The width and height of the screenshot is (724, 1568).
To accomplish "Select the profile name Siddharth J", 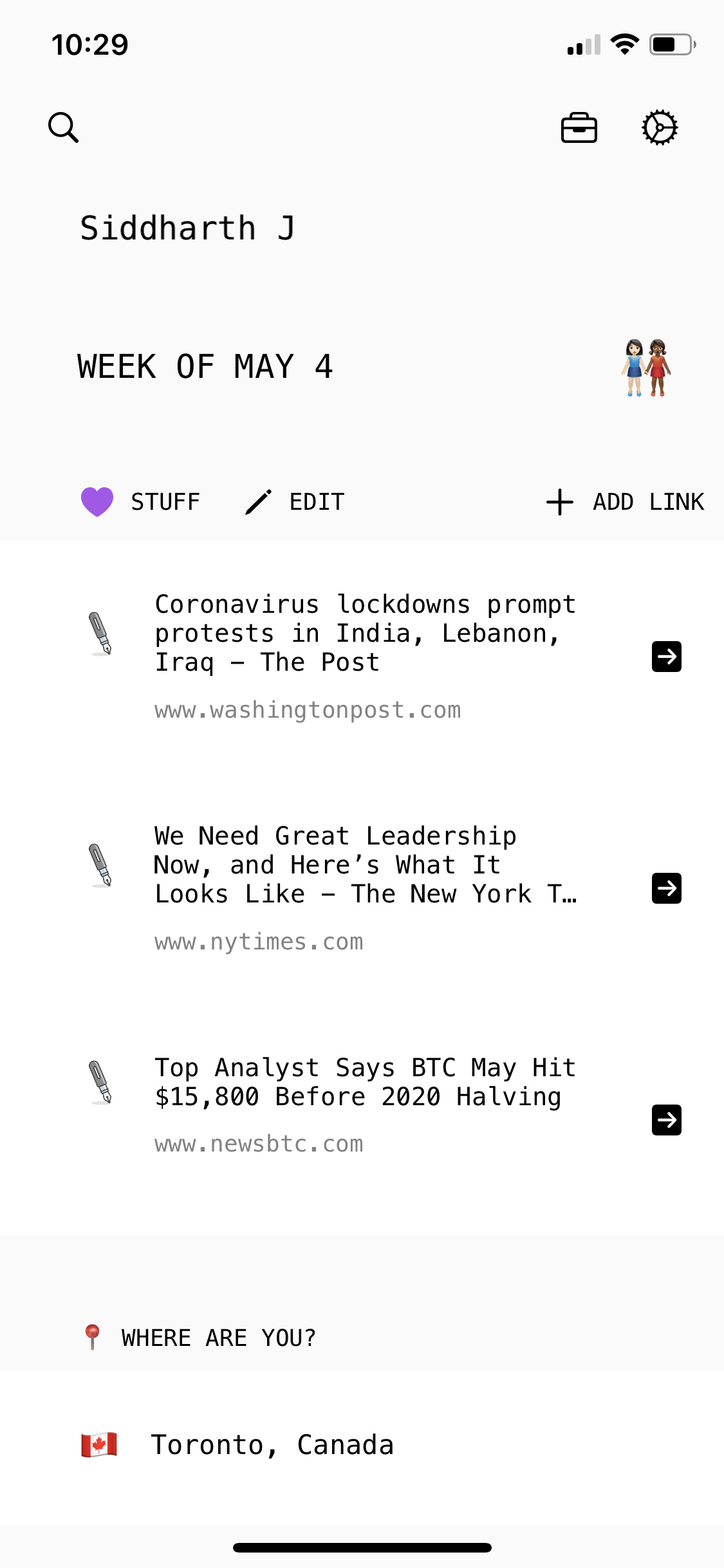I will tap(187, 227).
